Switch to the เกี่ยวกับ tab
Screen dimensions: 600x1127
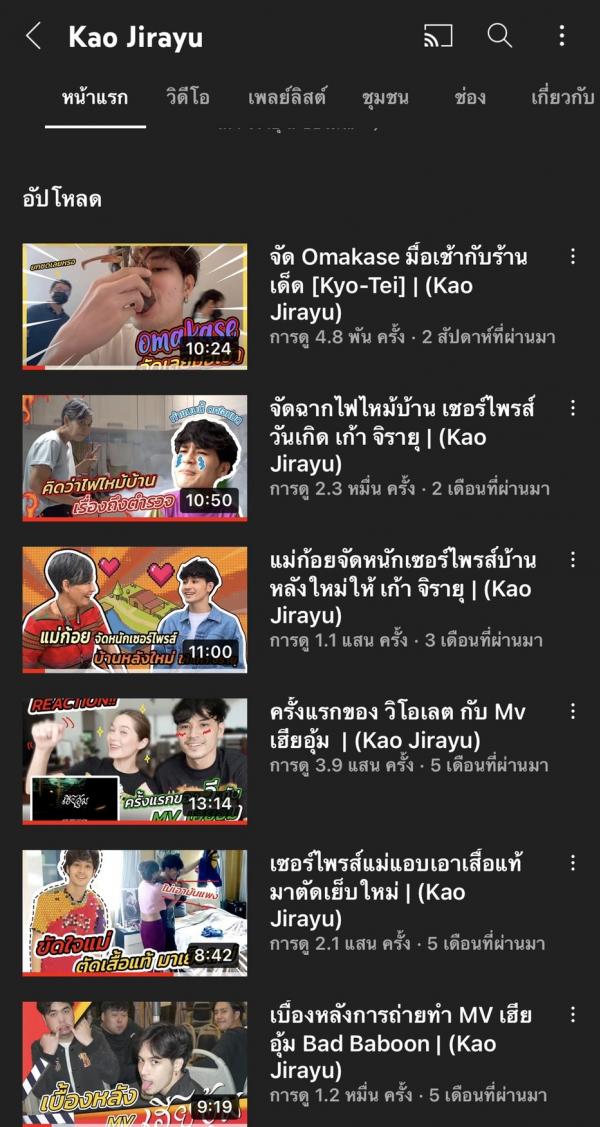562,98
